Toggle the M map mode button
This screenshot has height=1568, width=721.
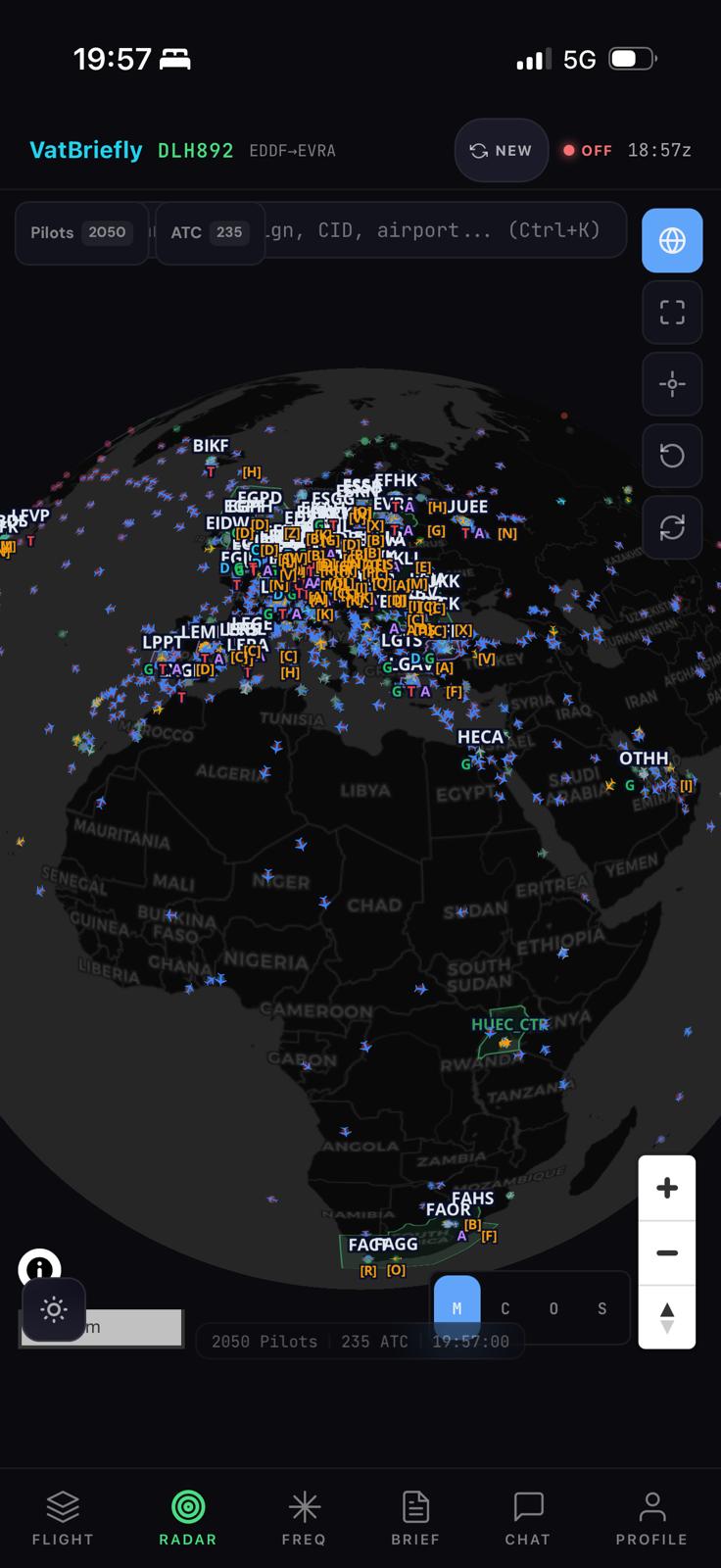coord(457,1307)
